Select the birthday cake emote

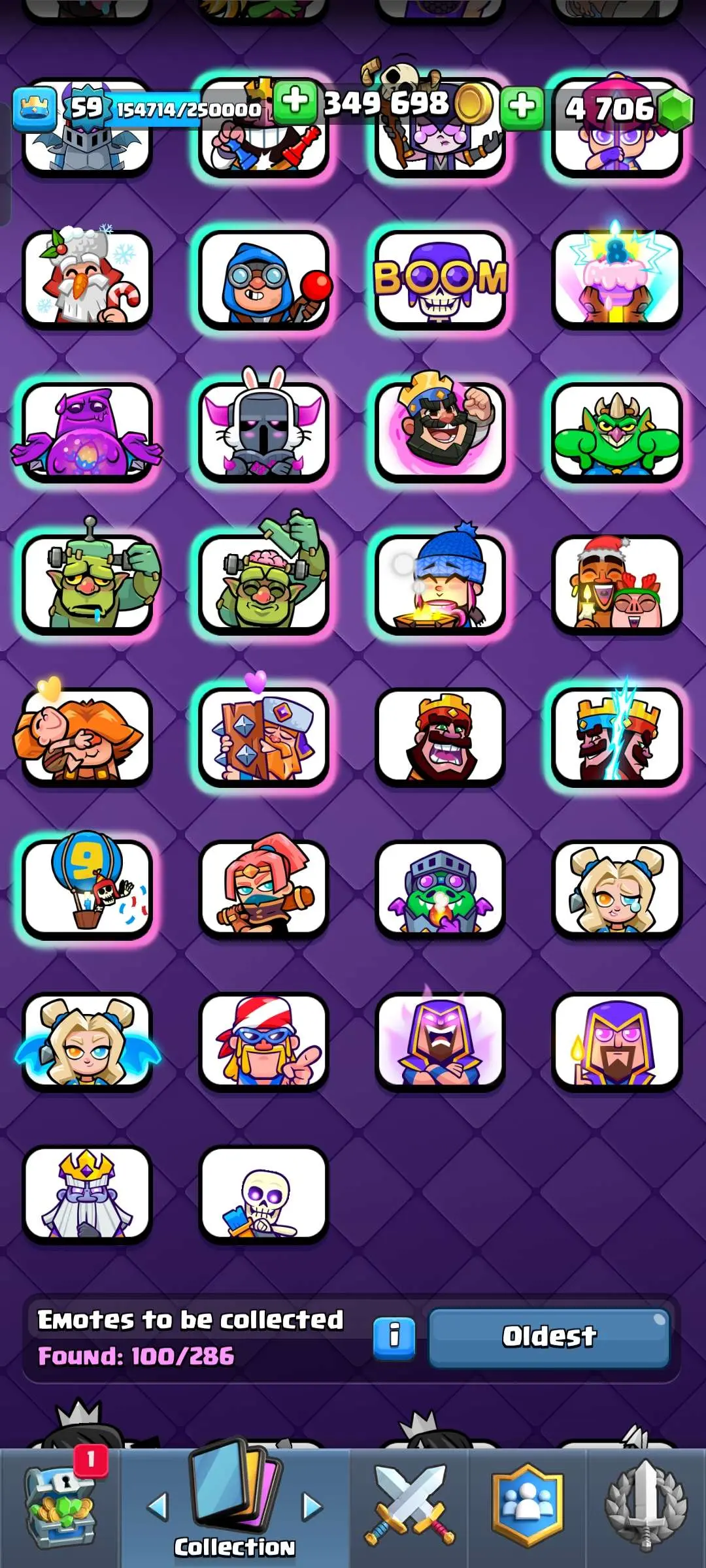[616, 279]
